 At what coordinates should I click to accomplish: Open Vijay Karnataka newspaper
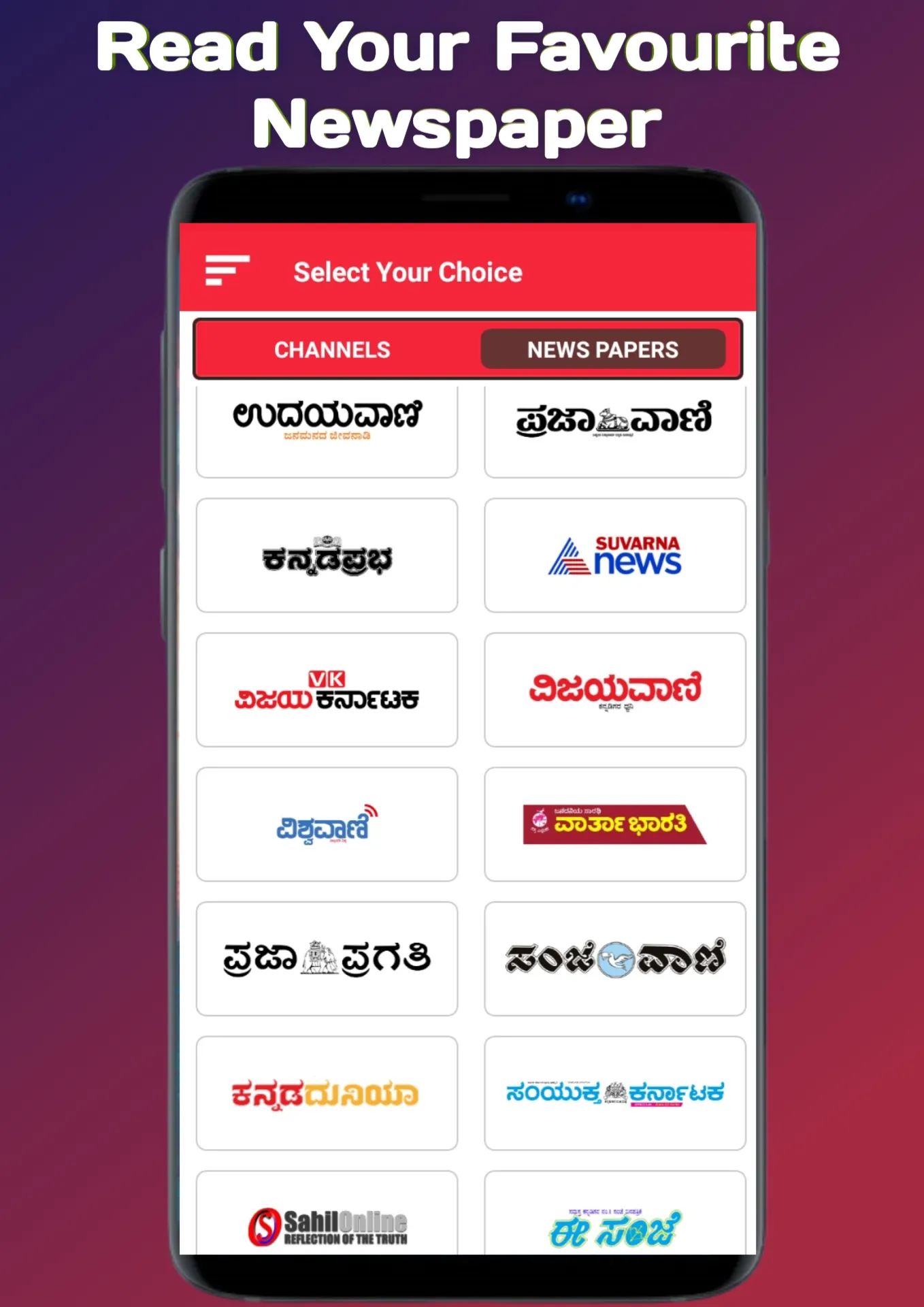tap(327, 691)
